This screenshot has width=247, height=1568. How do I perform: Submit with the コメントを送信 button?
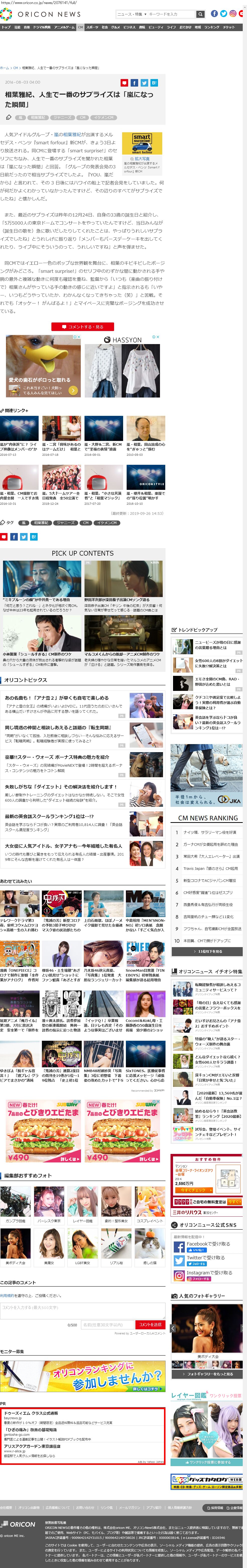click(x=150, y=1325)
